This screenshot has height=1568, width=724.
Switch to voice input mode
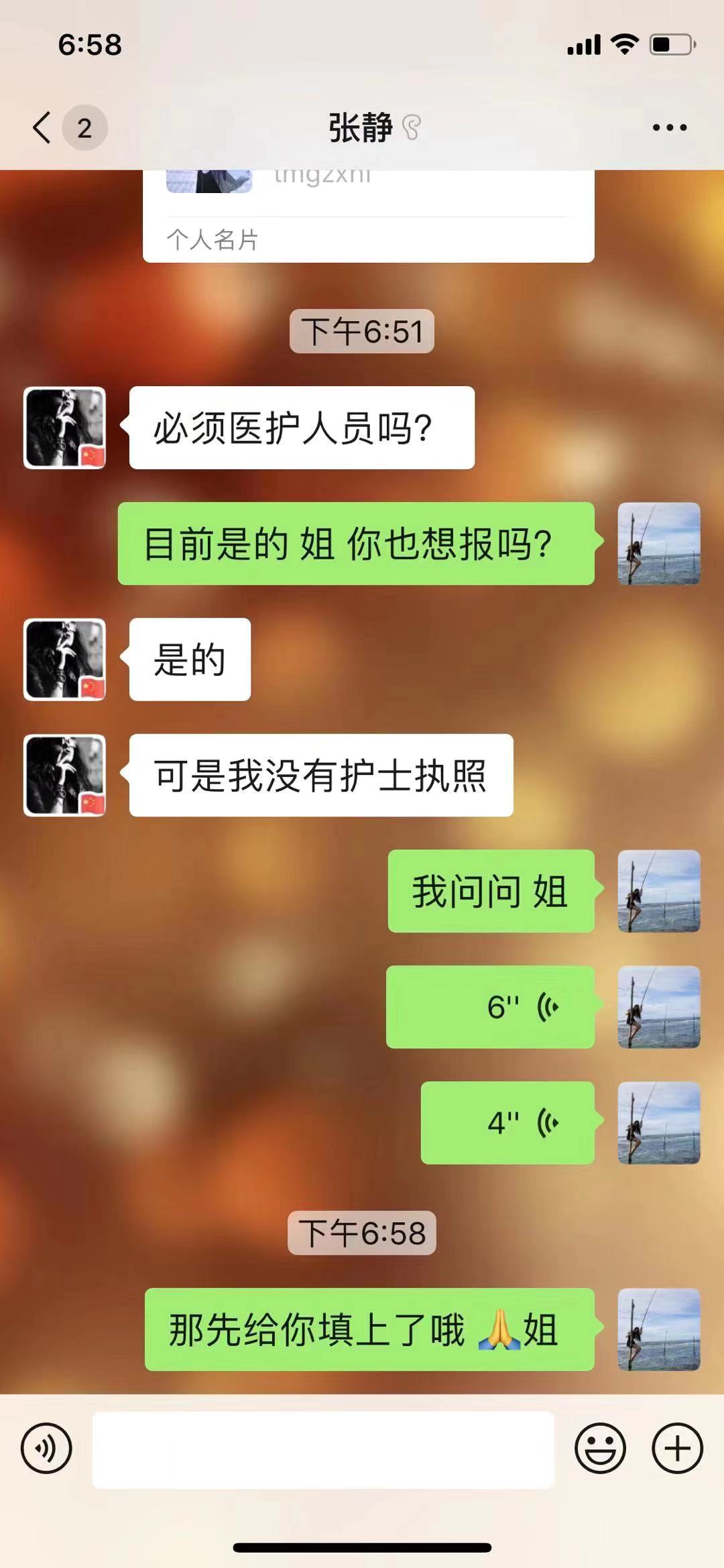[46, 1447]
